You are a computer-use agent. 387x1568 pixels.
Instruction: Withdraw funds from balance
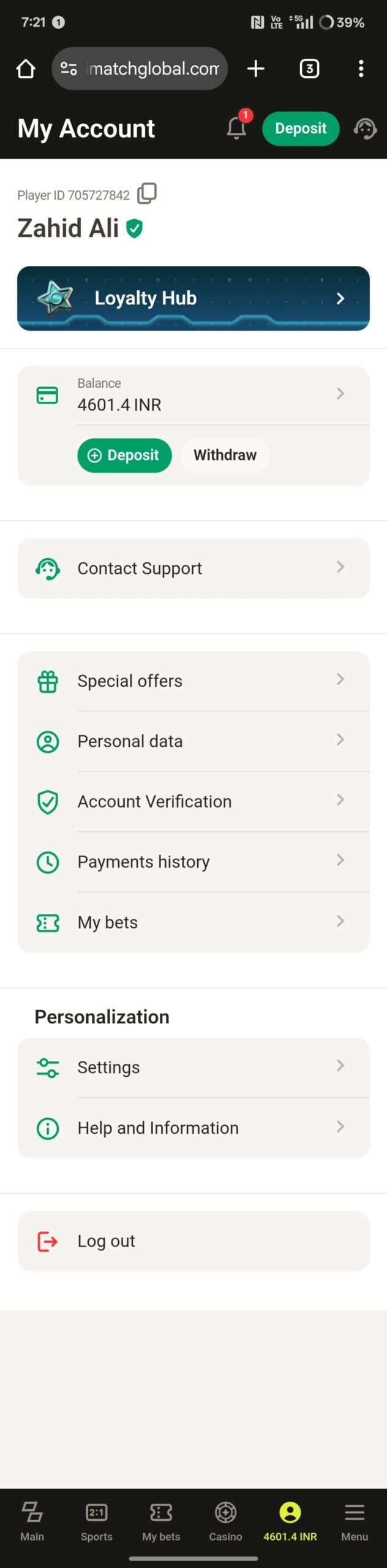coord(225,455)
